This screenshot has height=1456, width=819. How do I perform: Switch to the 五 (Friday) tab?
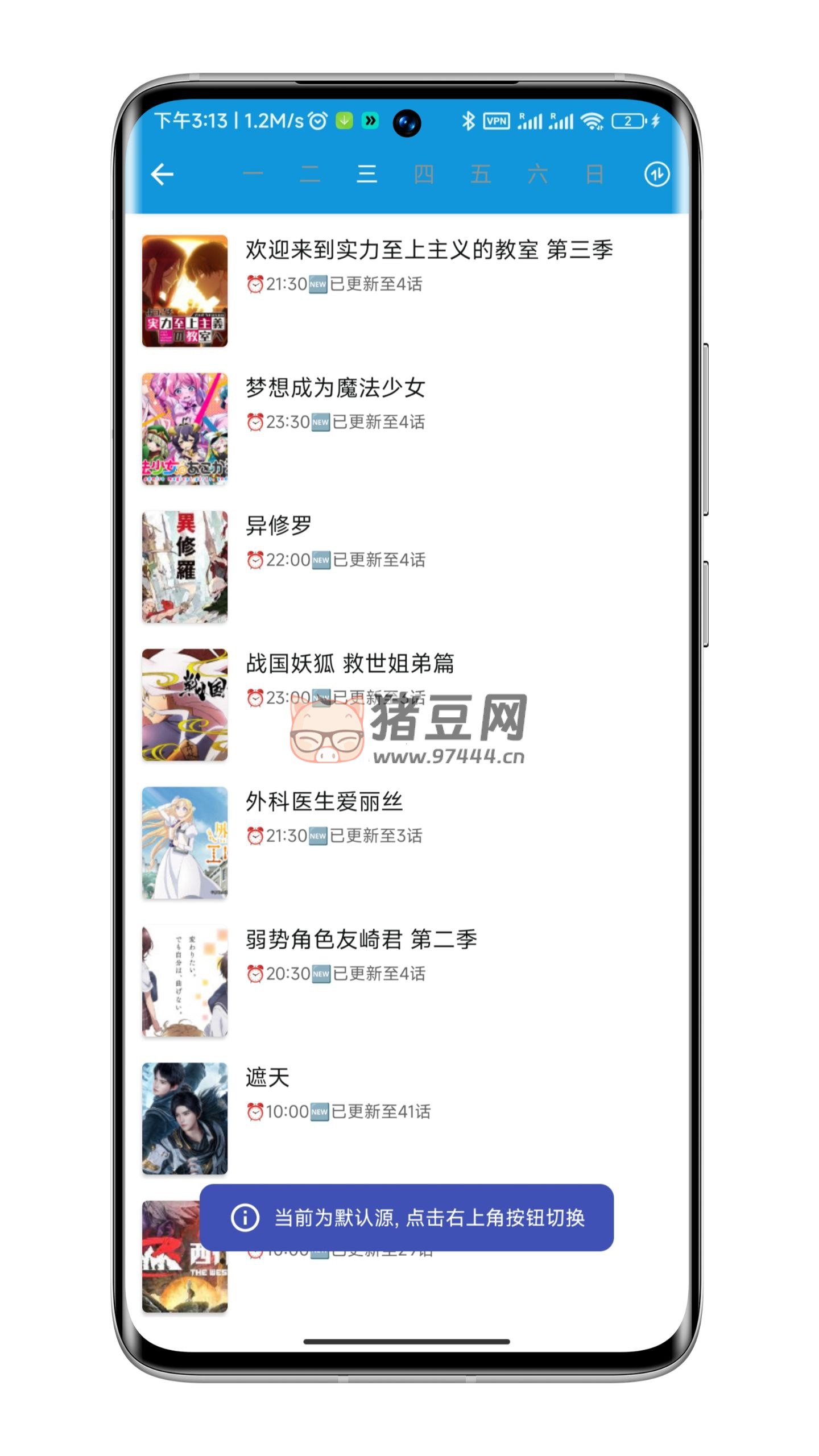coord(481,174)
